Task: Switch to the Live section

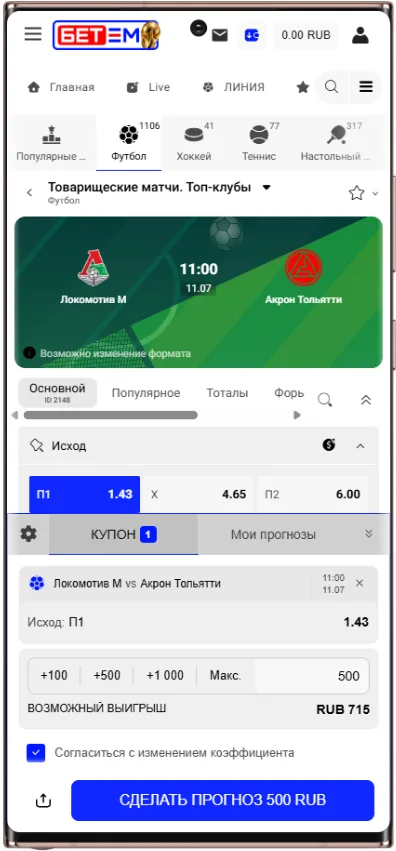Action: click(148, 87)
